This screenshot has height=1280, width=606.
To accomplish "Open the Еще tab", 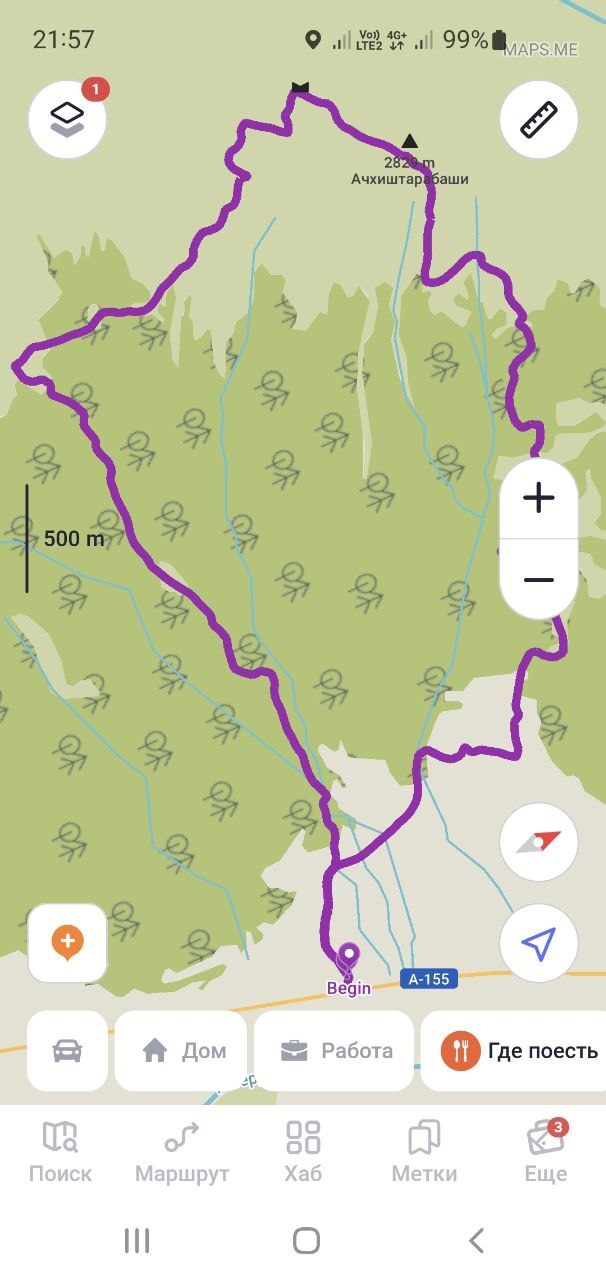I will click(x=545, y=1152).
